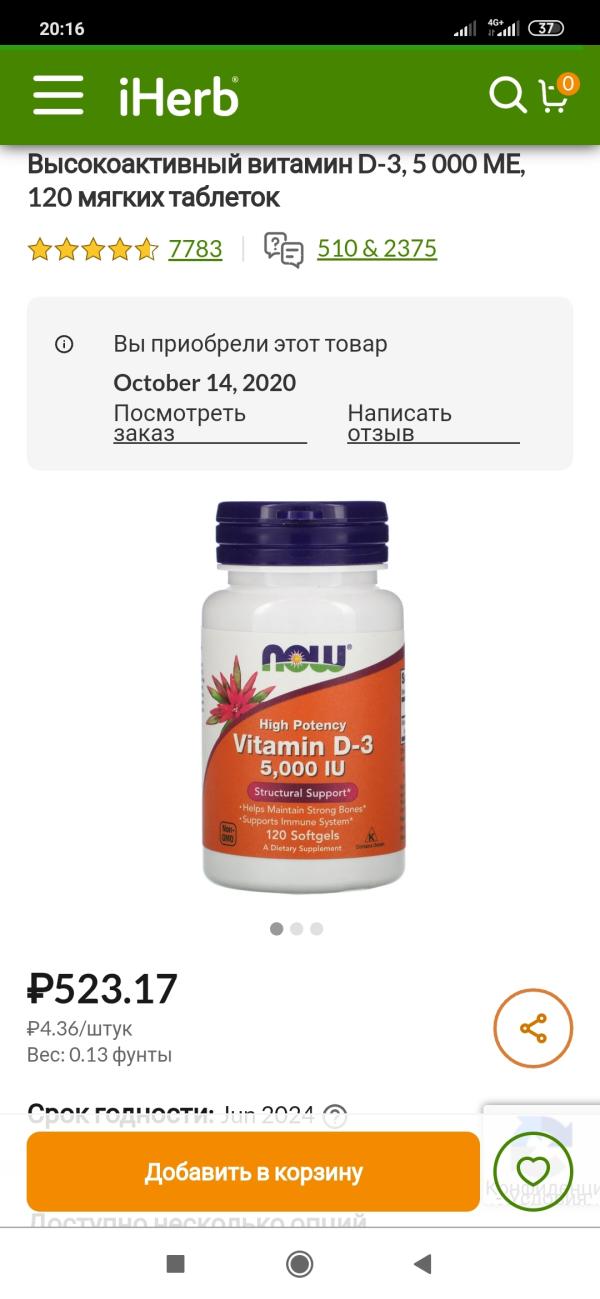The width and height of the screenshot is (600, 1299).
Task: Open the shopping cart
Action: (x=555, y=95)
